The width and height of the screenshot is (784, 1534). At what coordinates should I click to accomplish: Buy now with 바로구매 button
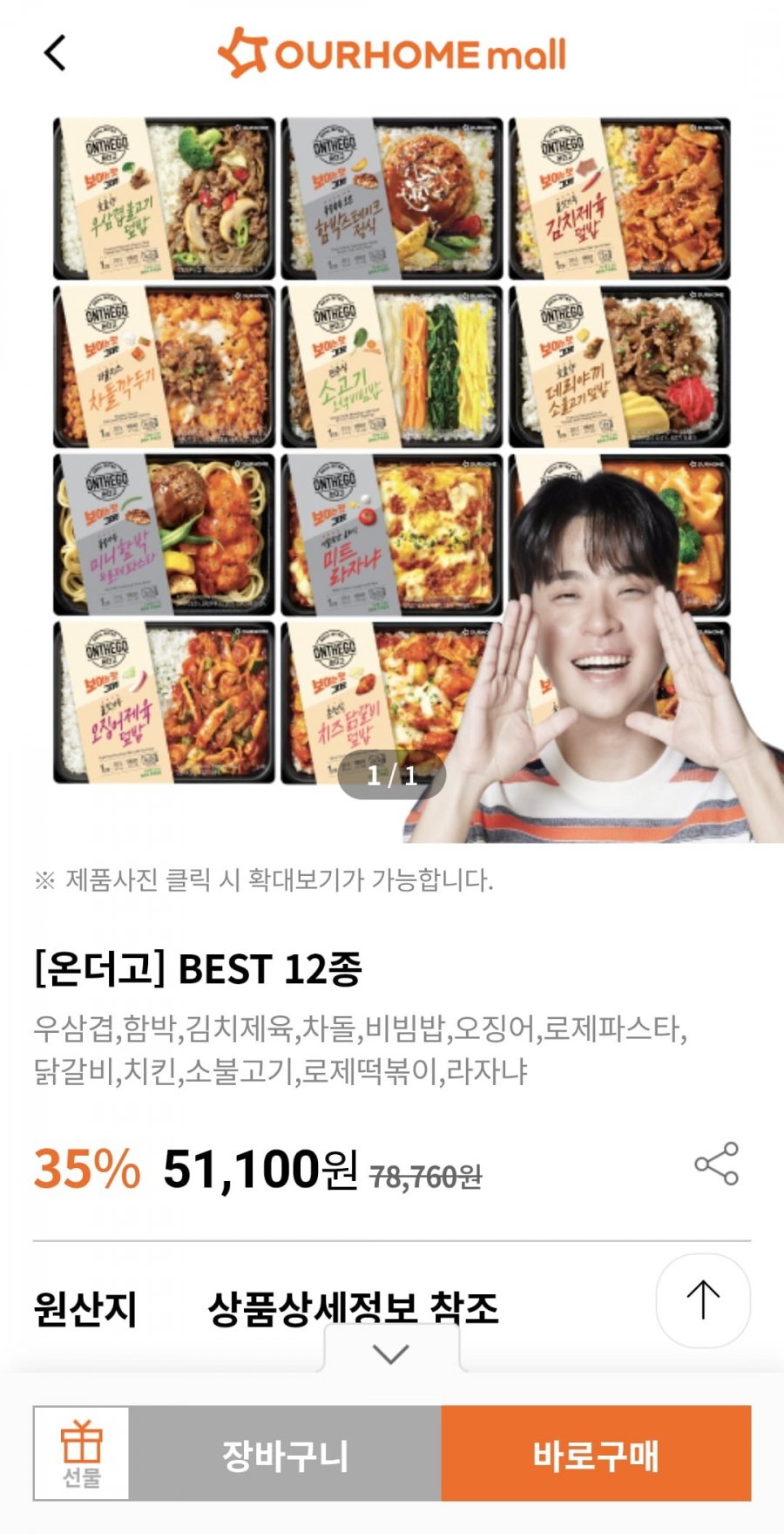596,1455
